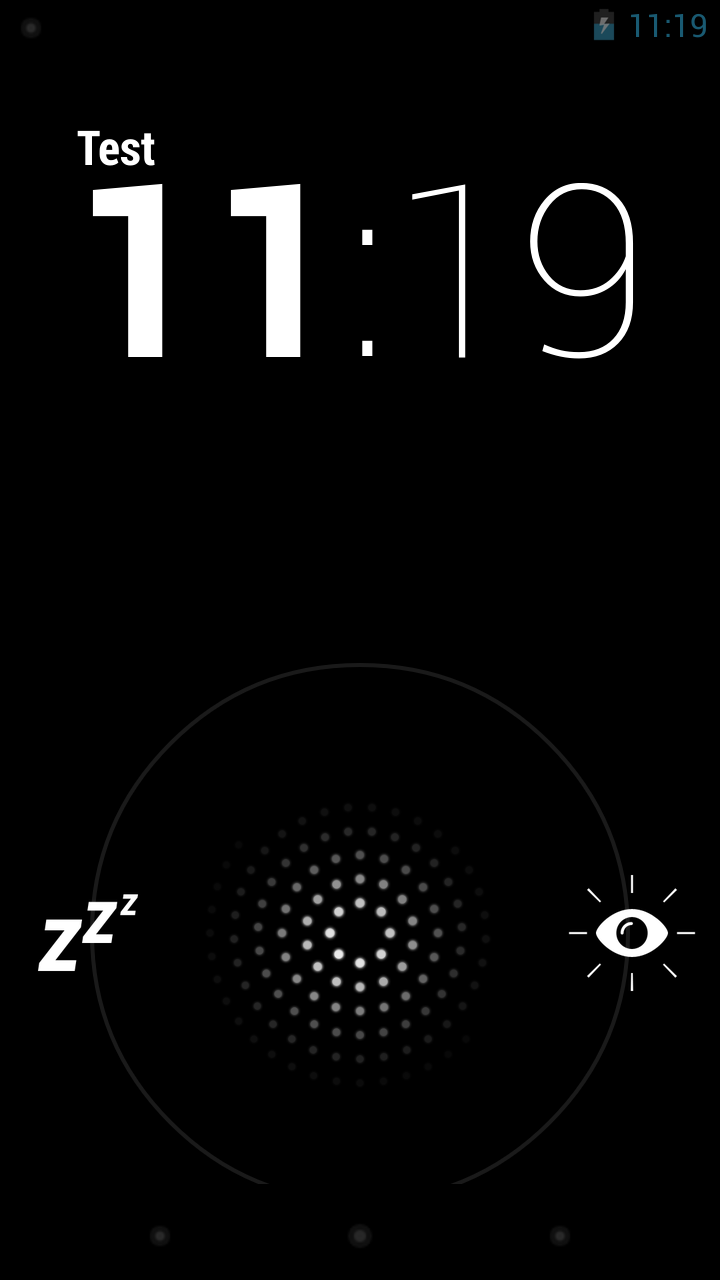Tap the snooze Zzz icon
The image size is (720, 1280).
pos(88,934)
